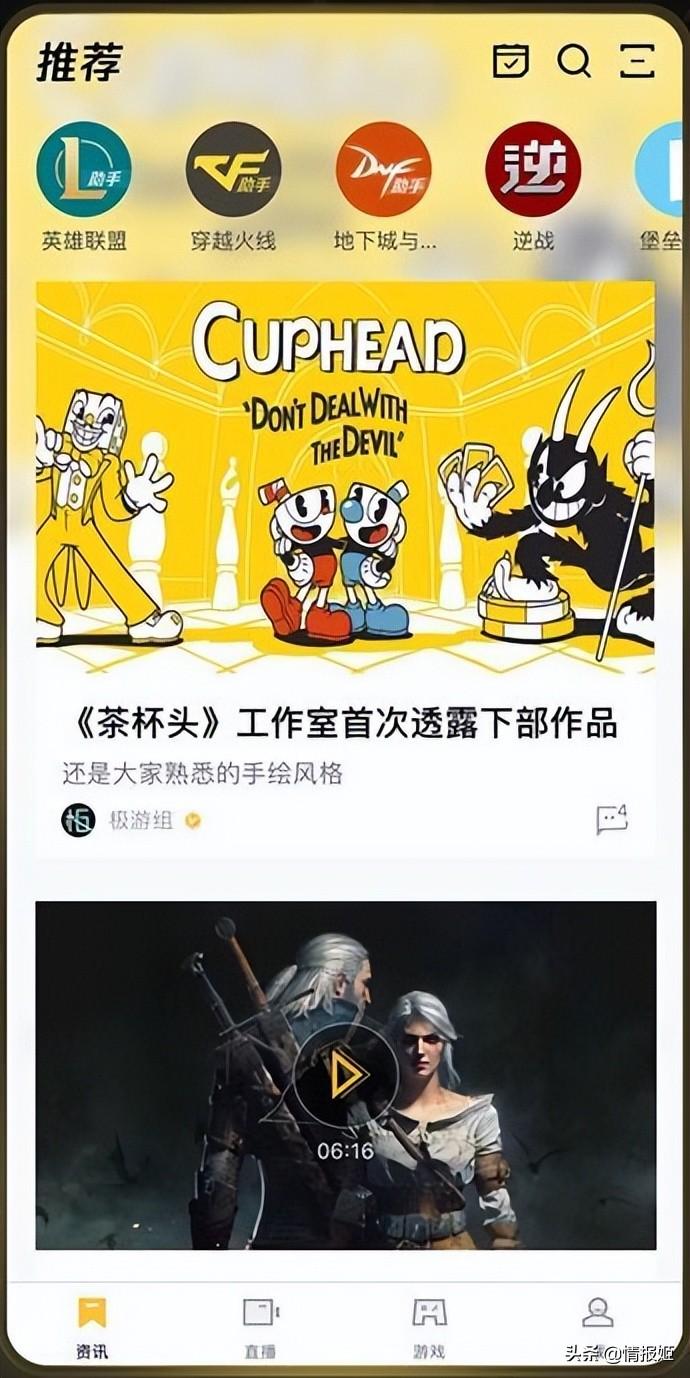This screenshot has height=1378, width=690.
Task: Open the menu icon at top right
Action: point(637,61)
